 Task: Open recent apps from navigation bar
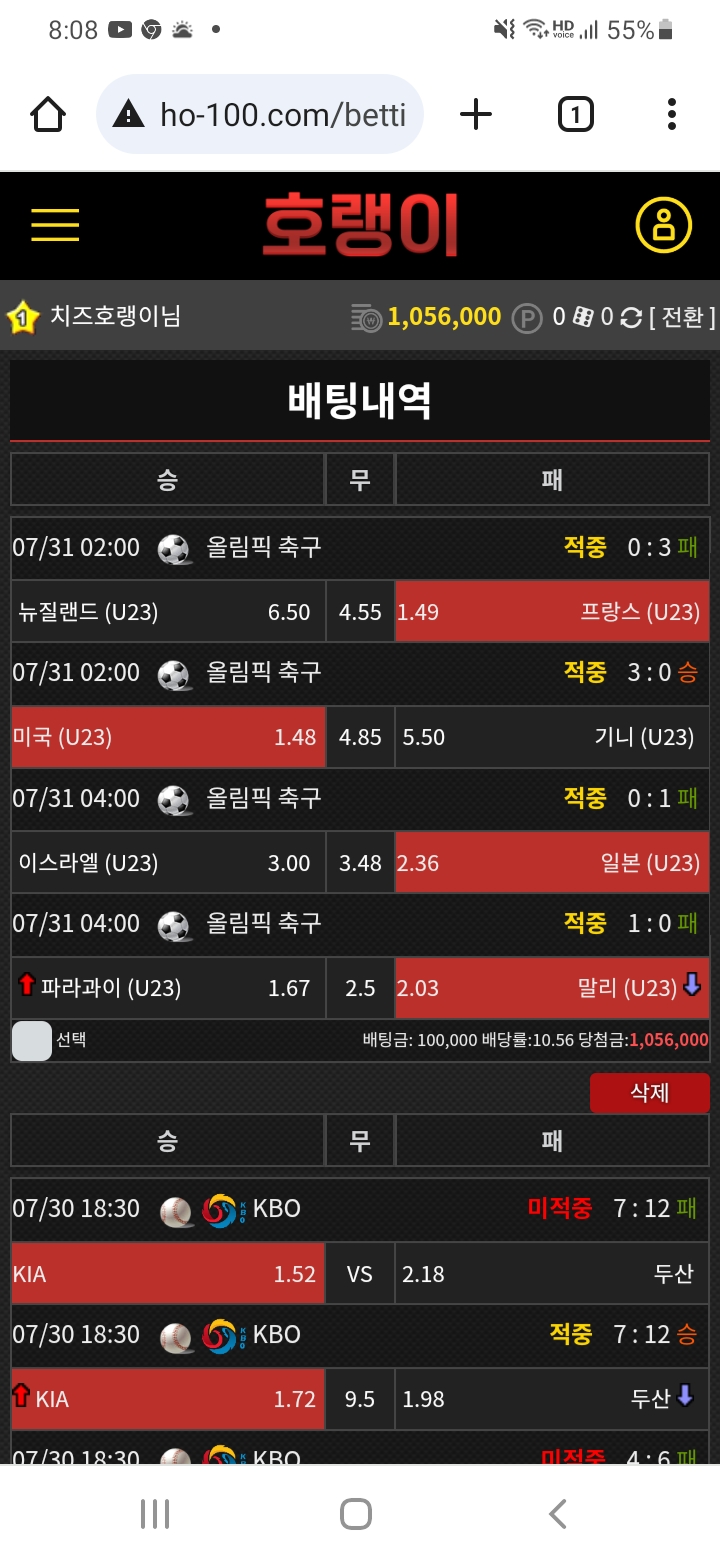[x=155, y=1513]
